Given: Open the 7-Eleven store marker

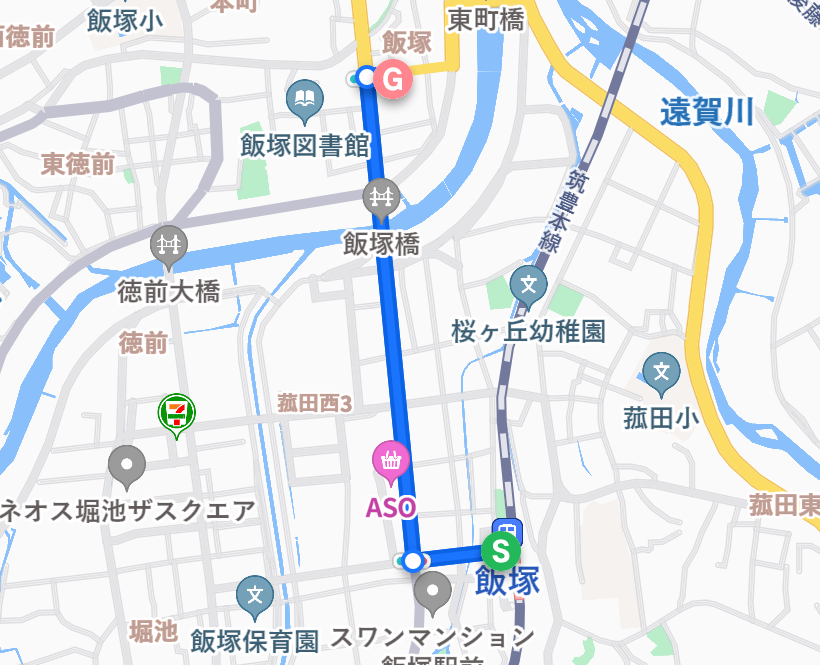Looking at the screenshot, I should [177, 412].
